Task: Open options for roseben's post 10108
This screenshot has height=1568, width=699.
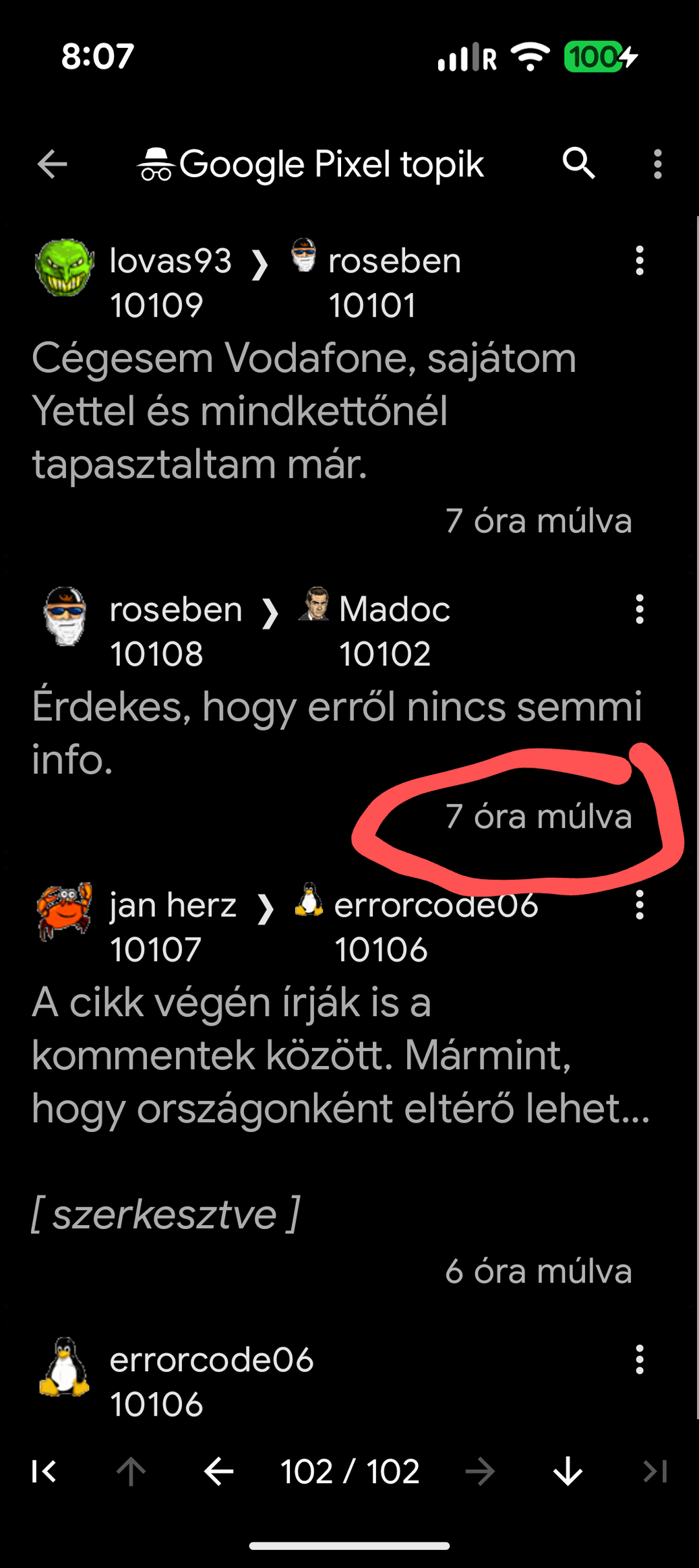Action: (639, 609)
